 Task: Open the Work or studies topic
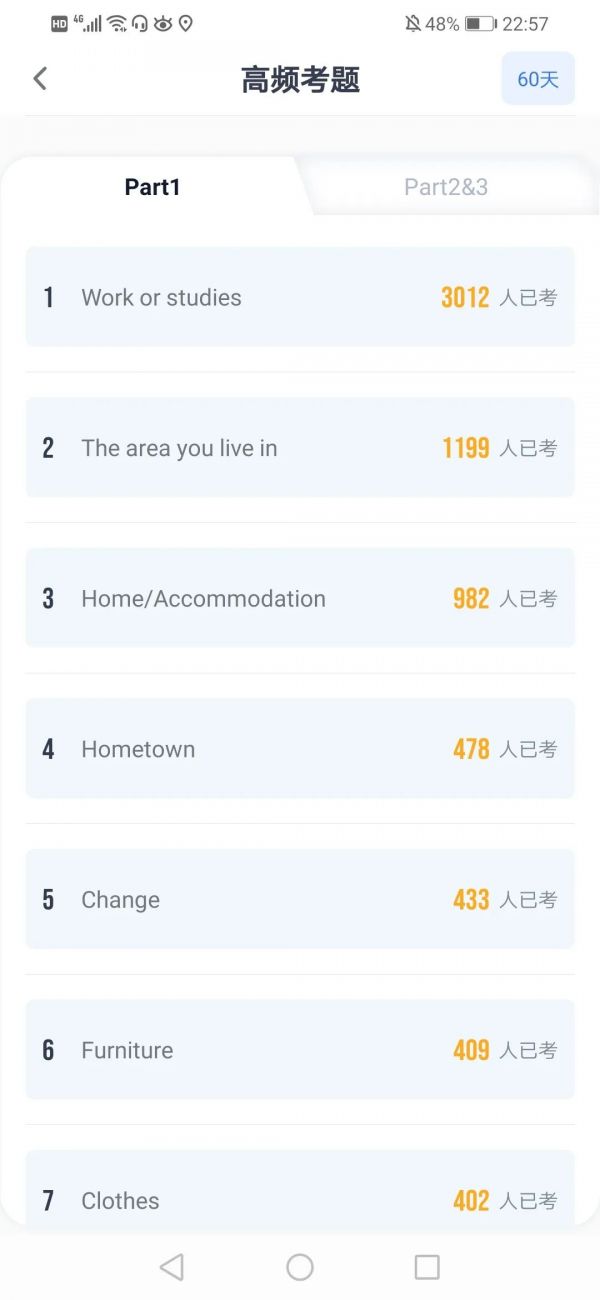click(x=300, y=297)
